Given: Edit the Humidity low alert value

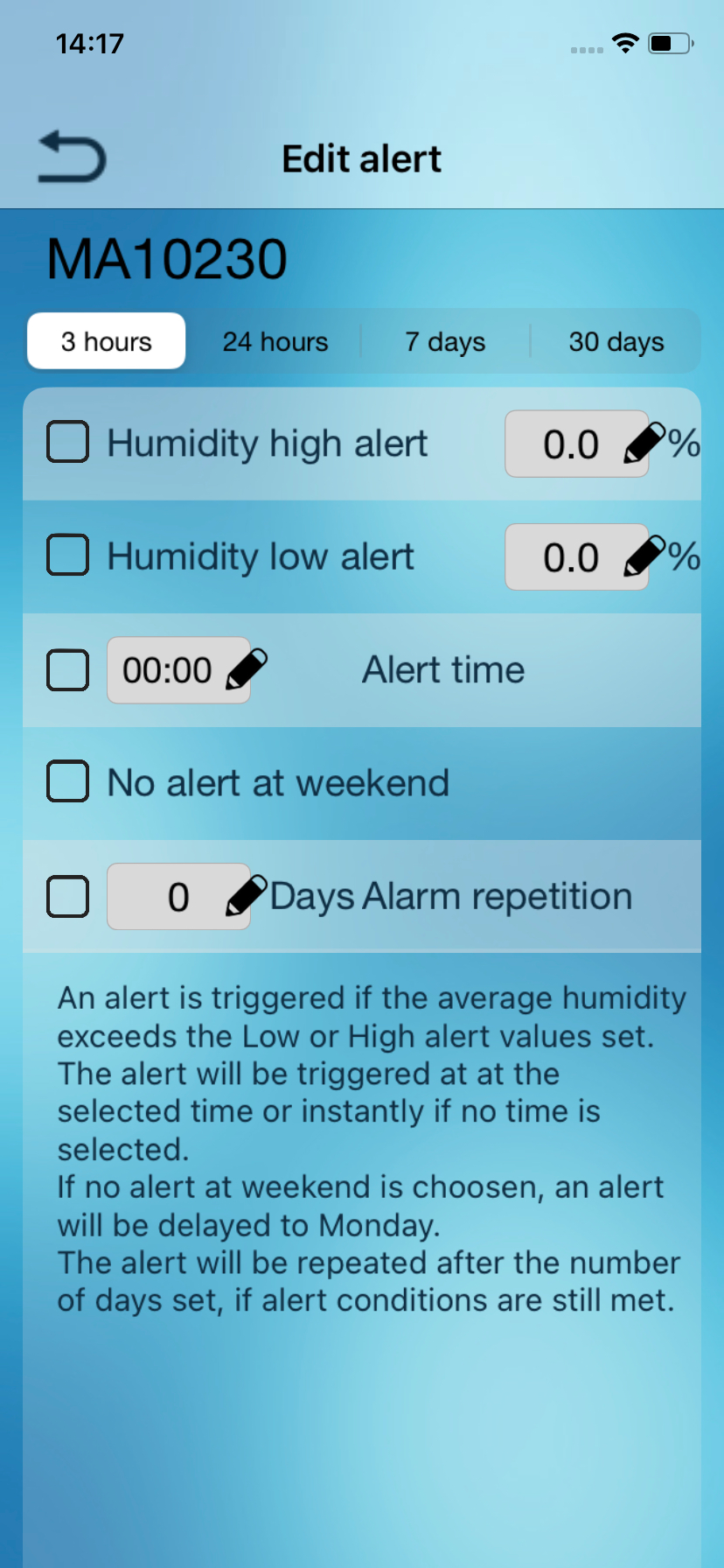Looking at the screenshot, I should pyautogui.click(x=577, y=557).
